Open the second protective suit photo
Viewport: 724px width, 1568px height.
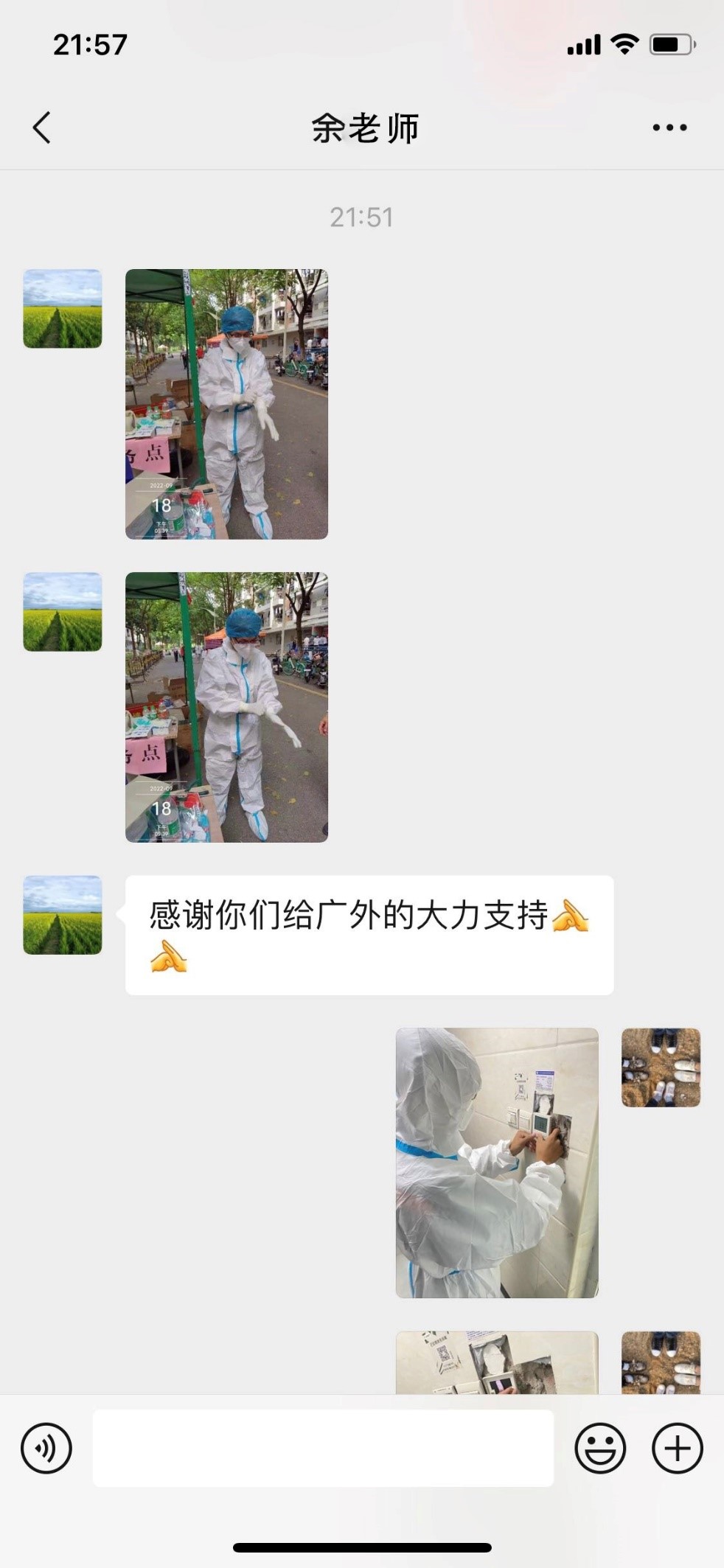point(226,706)
